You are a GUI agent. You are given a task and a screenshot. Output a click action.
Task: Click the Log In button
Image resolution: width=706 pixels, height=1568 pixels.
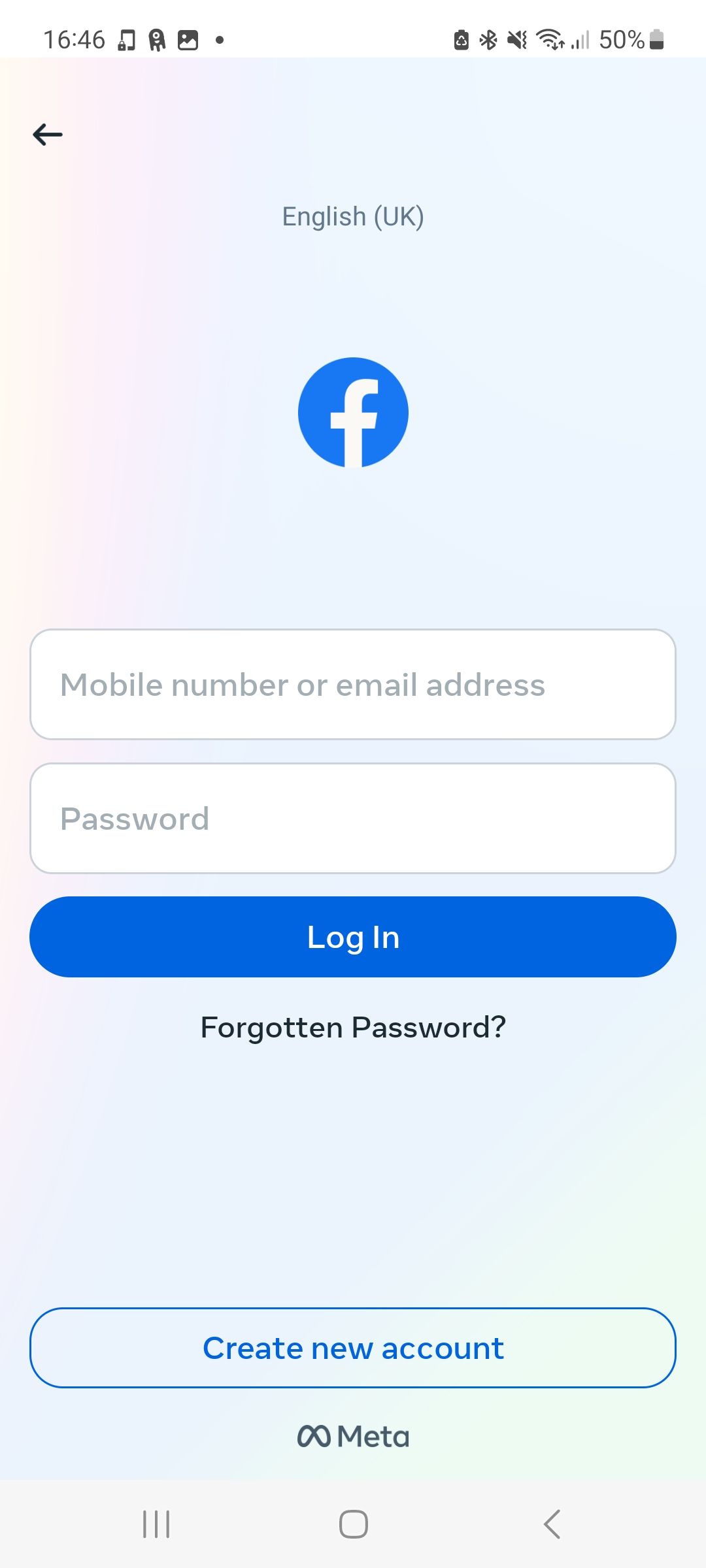pyautogui.click(x=353, y=936)
